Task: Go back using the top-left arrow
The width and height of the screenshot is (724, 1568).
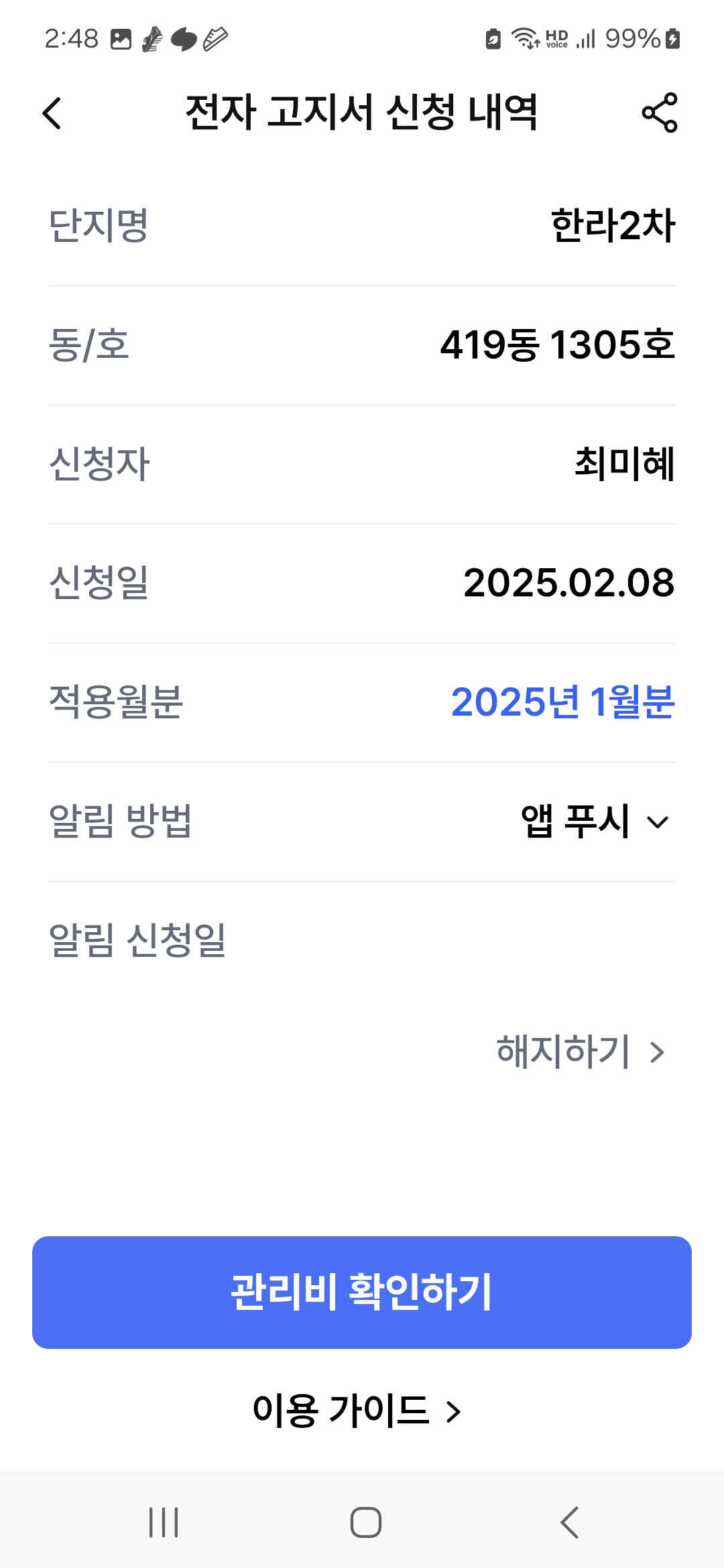Action: (52, 113)
